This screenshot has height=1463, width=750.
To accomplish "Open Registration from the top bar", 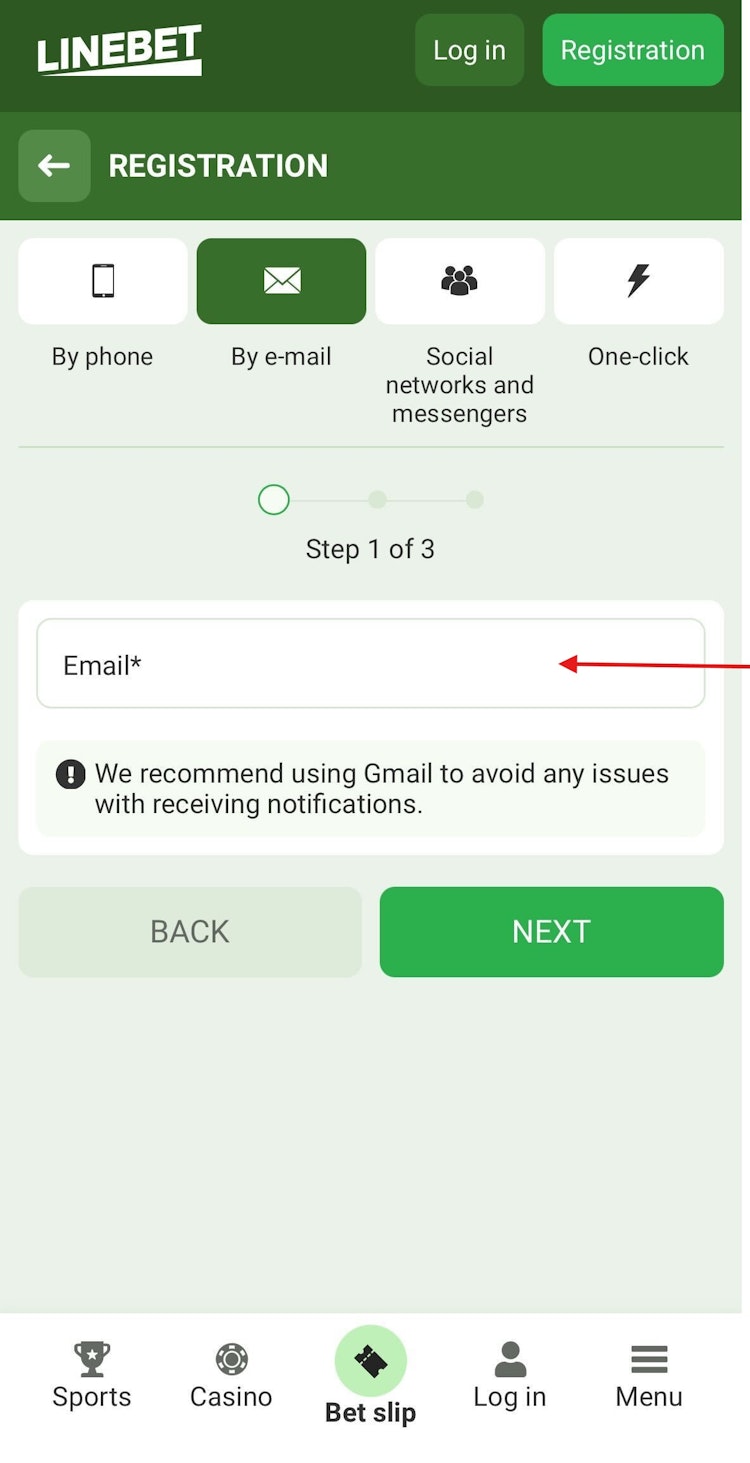I will click(632, 50).
